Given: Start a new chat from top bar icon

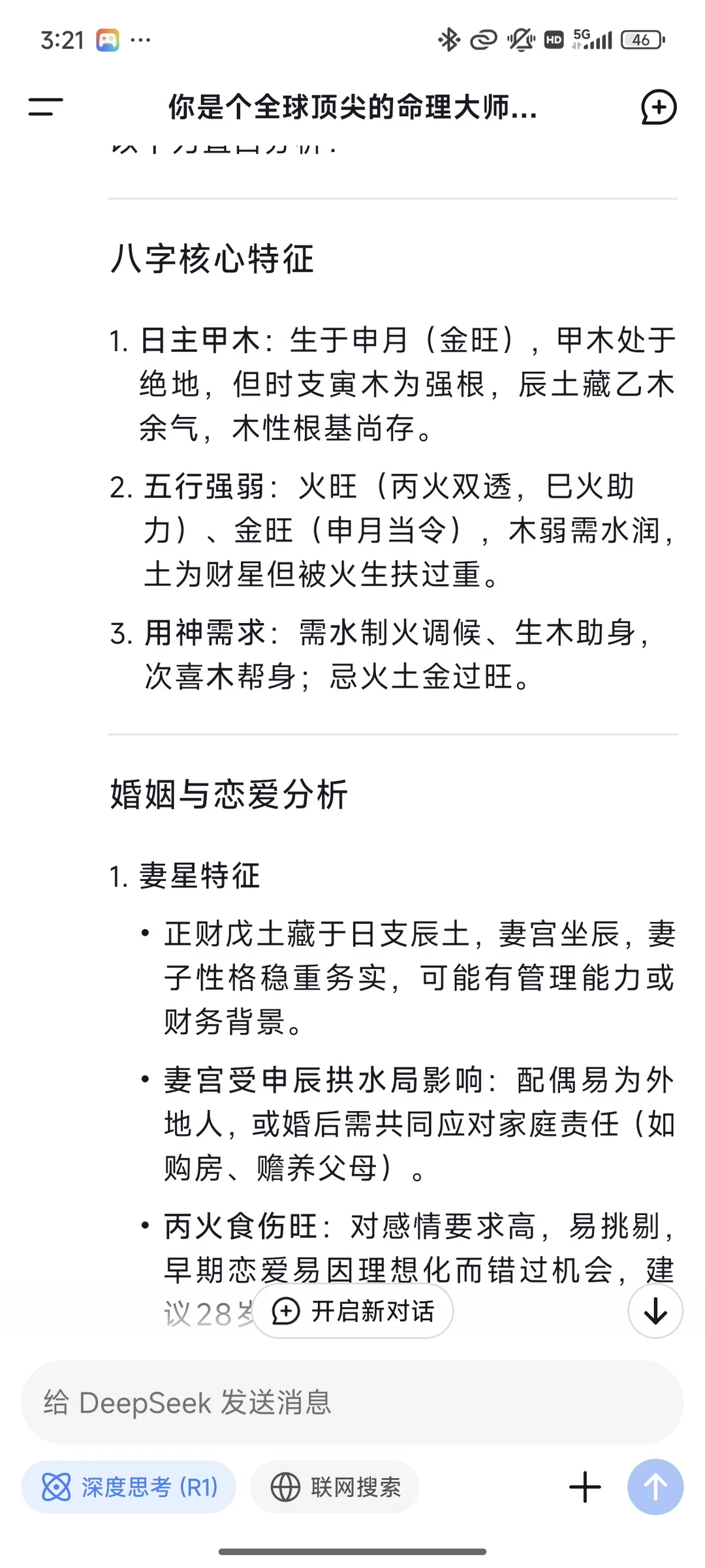Looking at the screenshot, I should [658, 107].
